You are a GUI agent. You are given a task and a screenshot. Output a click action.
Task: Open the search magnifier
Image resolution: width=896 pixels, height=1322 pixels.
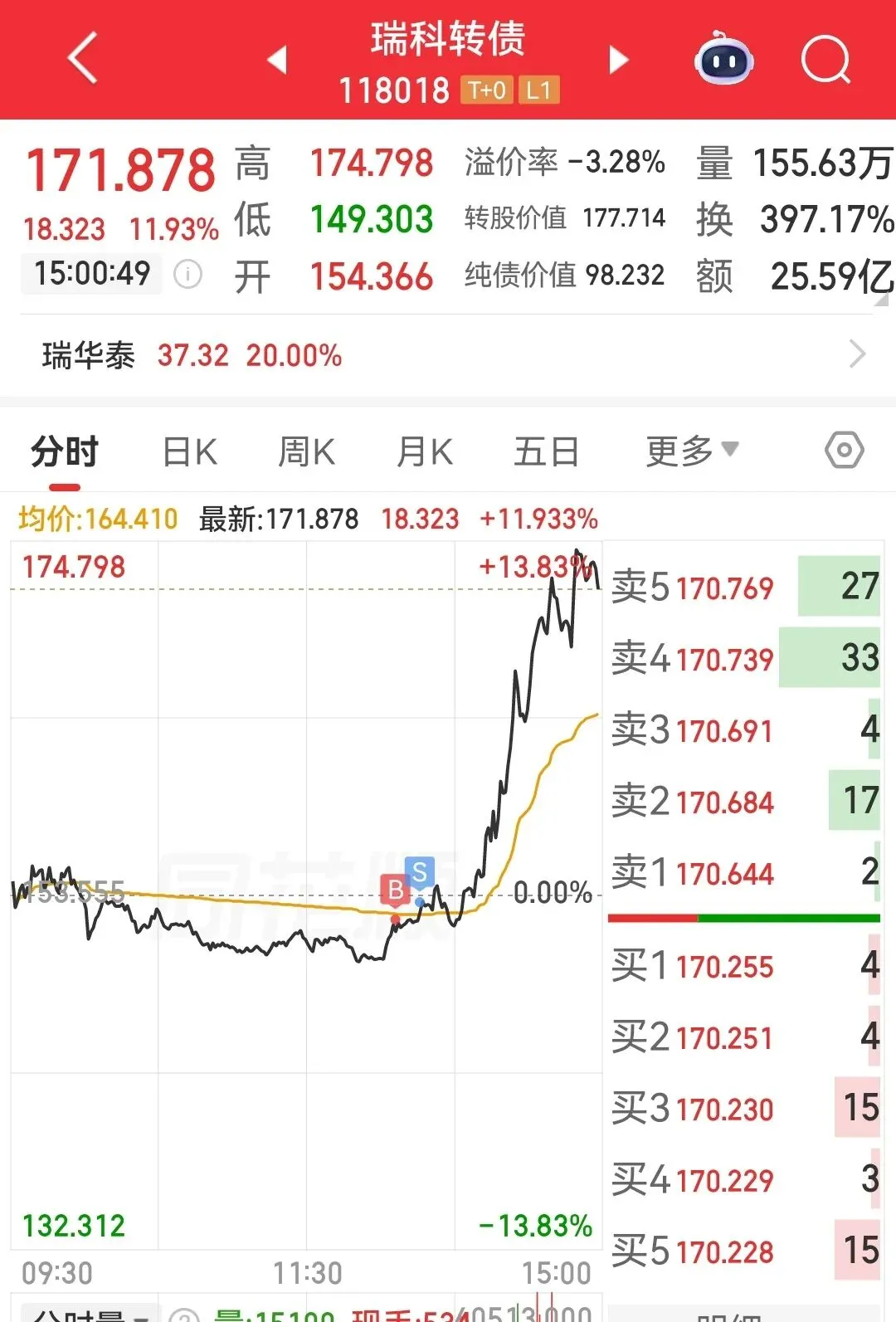(826, 60)
